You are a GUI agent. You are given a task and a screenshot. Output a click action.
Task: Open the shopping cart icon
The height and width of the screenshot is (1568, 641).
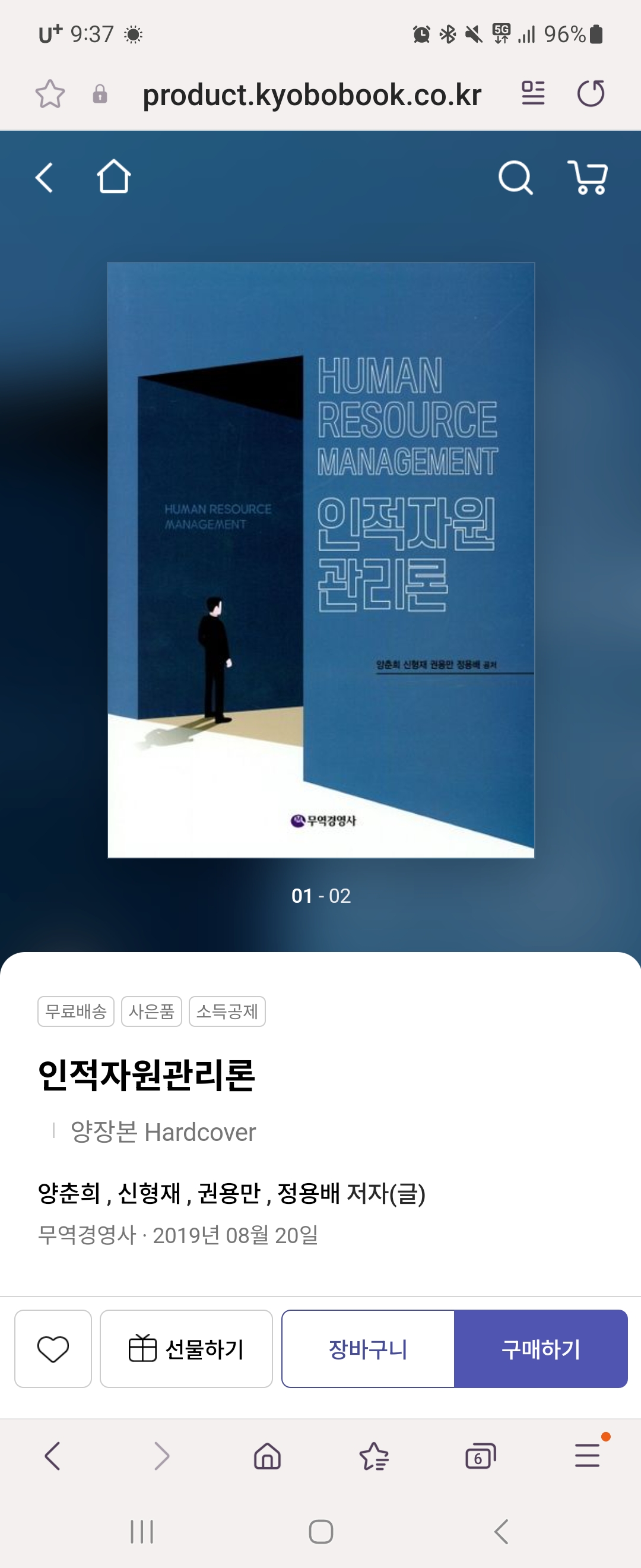click(x=588, y=178)
